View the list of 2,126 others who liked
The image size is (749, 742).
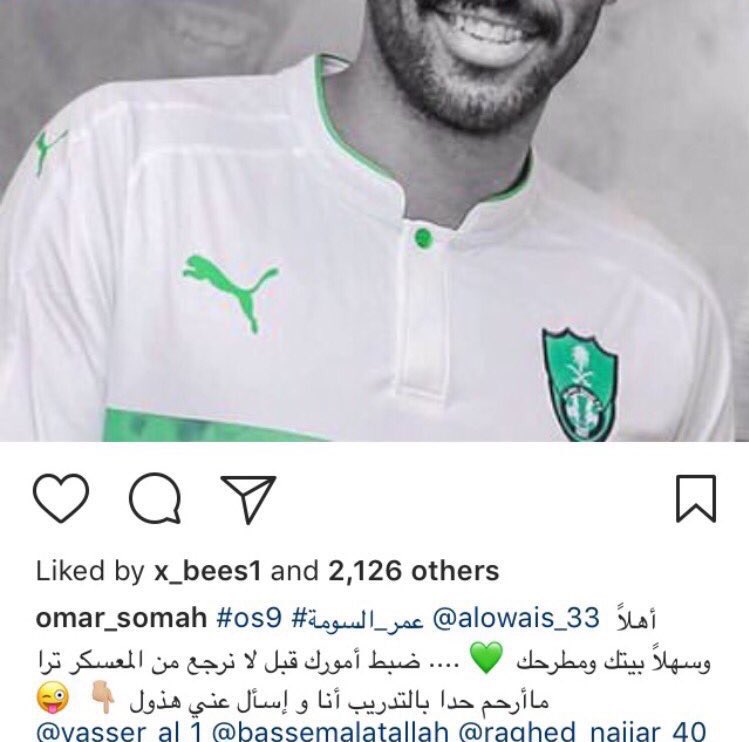pyautogui.click(x=410, y=571)
